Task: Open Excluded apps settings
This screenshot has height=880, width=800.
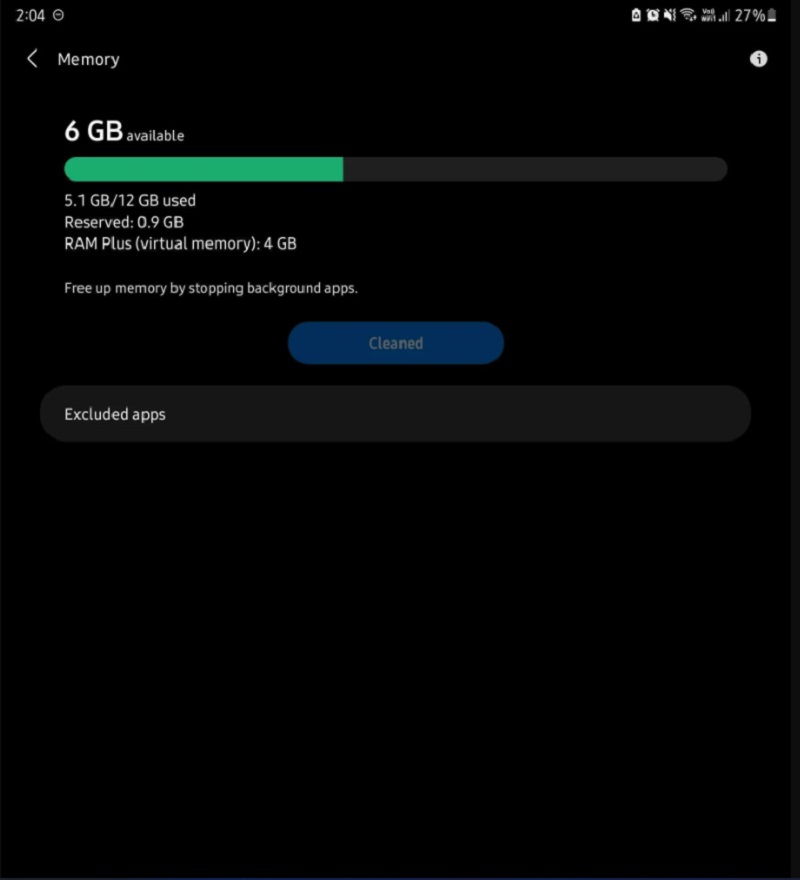Action: point(395,413)
